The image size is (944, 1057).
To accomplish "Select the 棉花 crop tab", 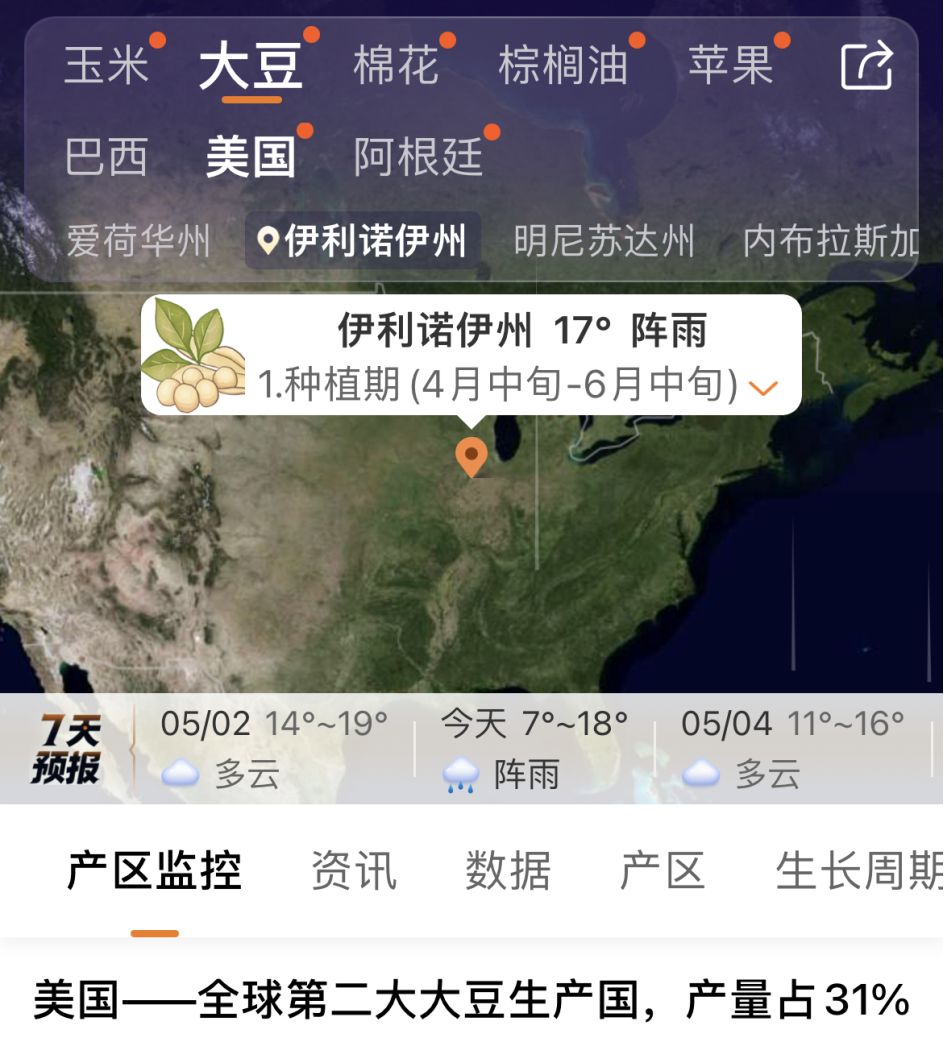I will coord(396,66).
